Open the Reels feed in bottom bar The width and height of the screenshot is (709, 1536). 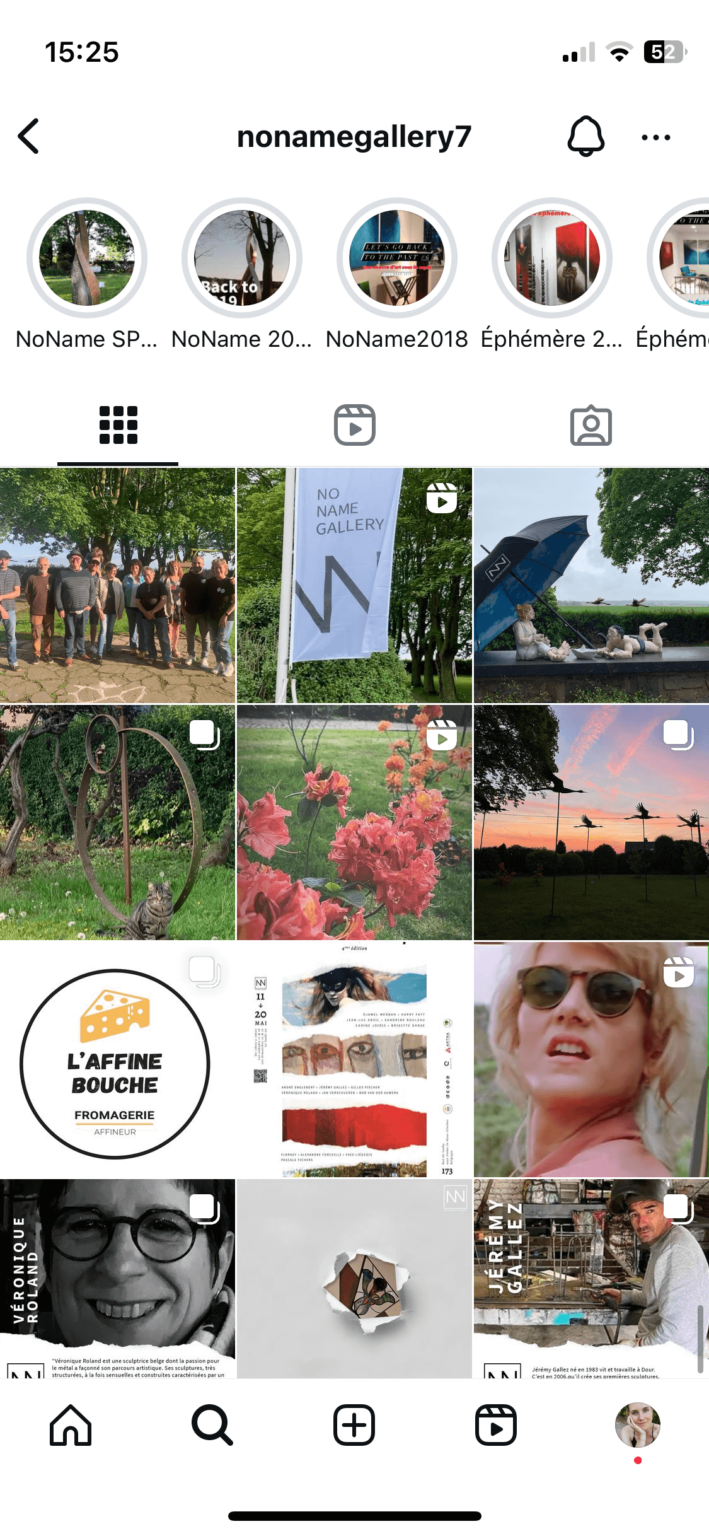[x=496, y=1425]
